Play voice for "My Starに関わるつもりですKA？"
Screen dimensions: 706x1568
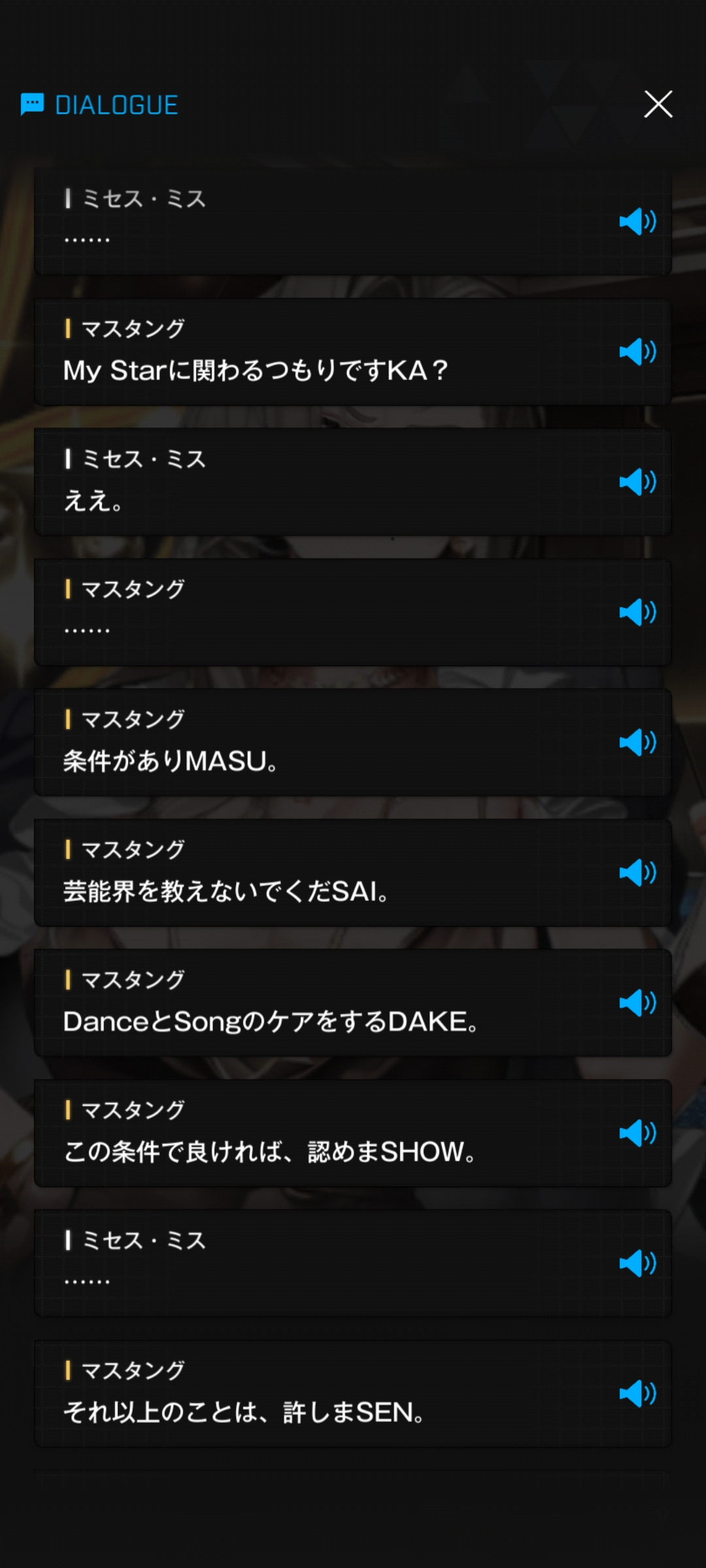637,351
